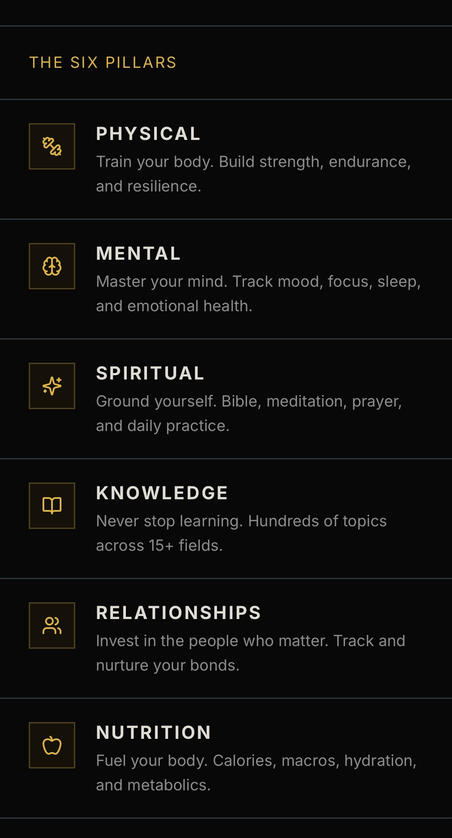
Task: Tap the Knowledge pillar row
Action: [x=226, y=518]
